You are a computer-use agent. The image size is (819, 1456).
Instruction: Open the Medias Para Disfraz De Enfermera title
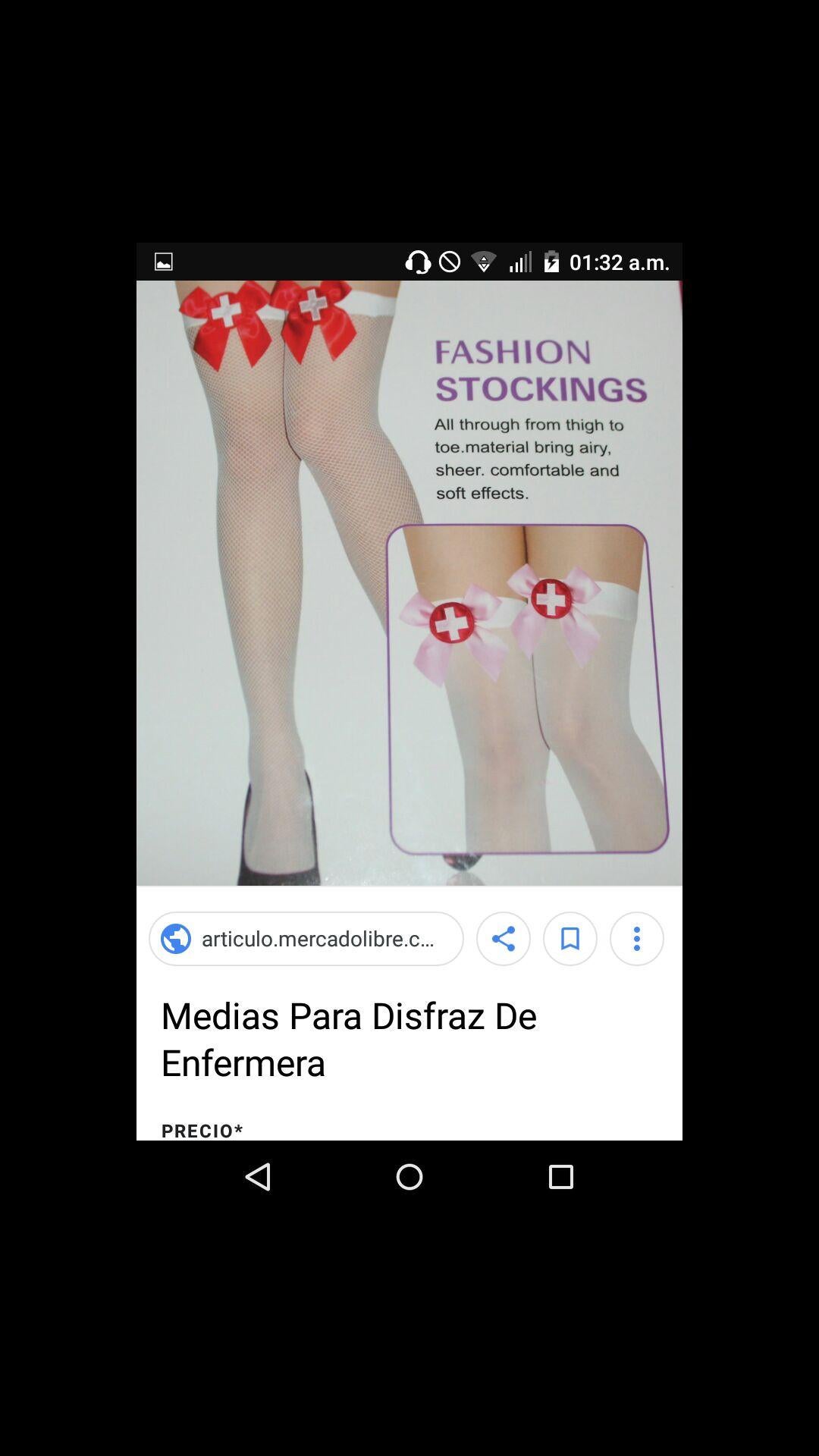click(x=349, y=1039)
